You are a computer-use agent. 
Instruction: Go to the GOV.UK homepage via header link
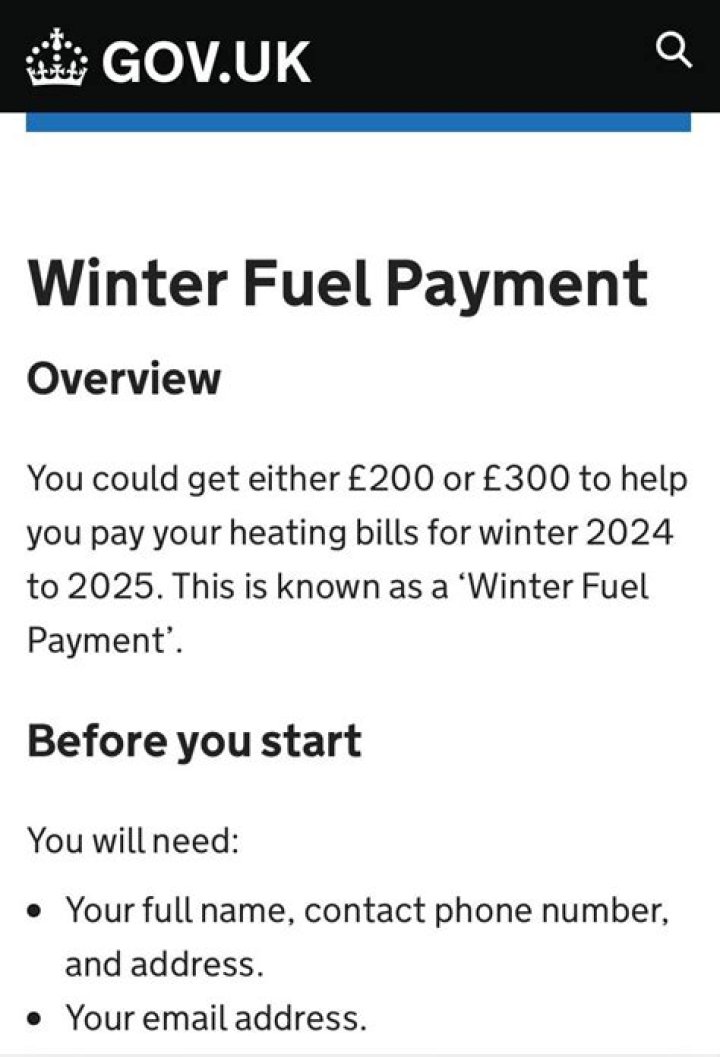tap(168, 62)
